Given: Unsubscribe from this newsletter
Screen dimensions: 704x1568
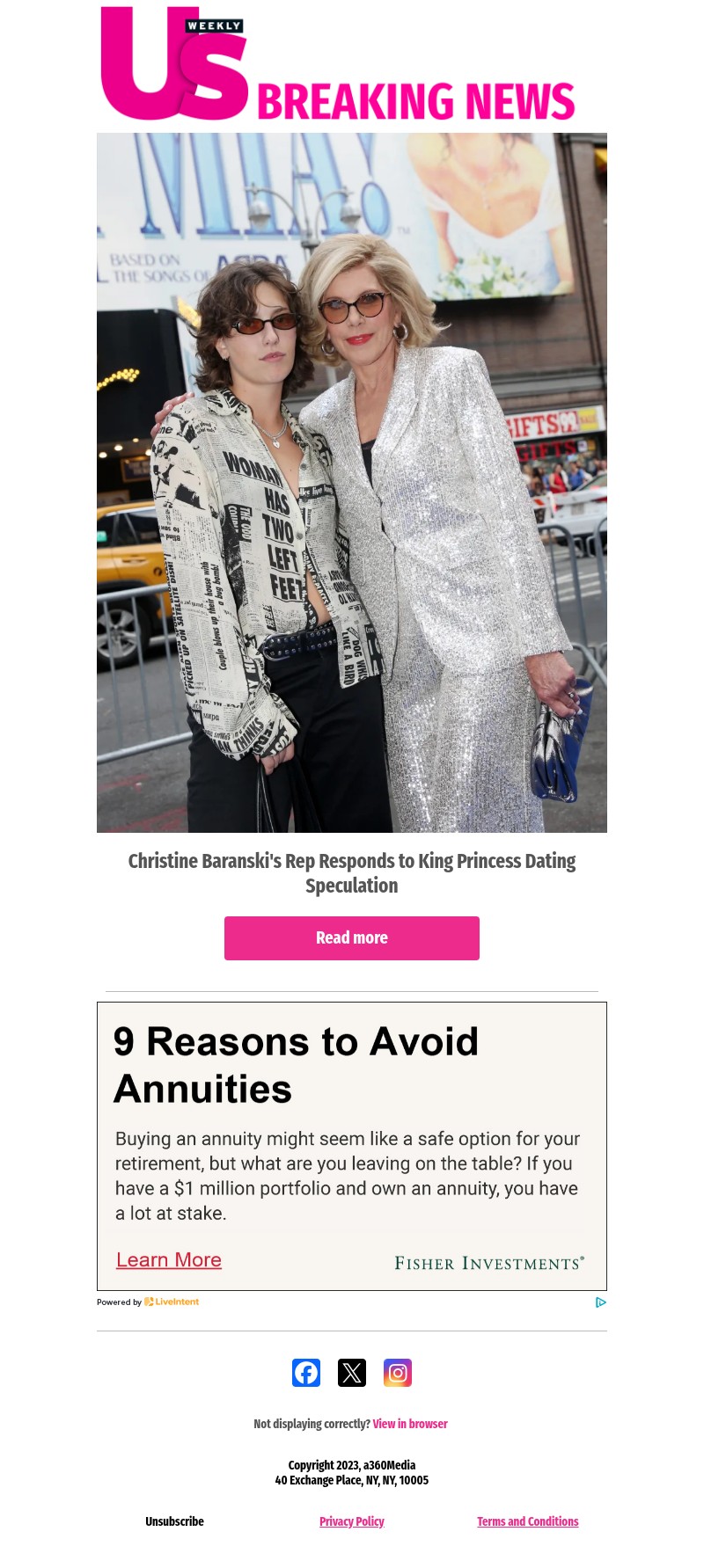Looking at the screenshot, I should (x=174, y=1521).
